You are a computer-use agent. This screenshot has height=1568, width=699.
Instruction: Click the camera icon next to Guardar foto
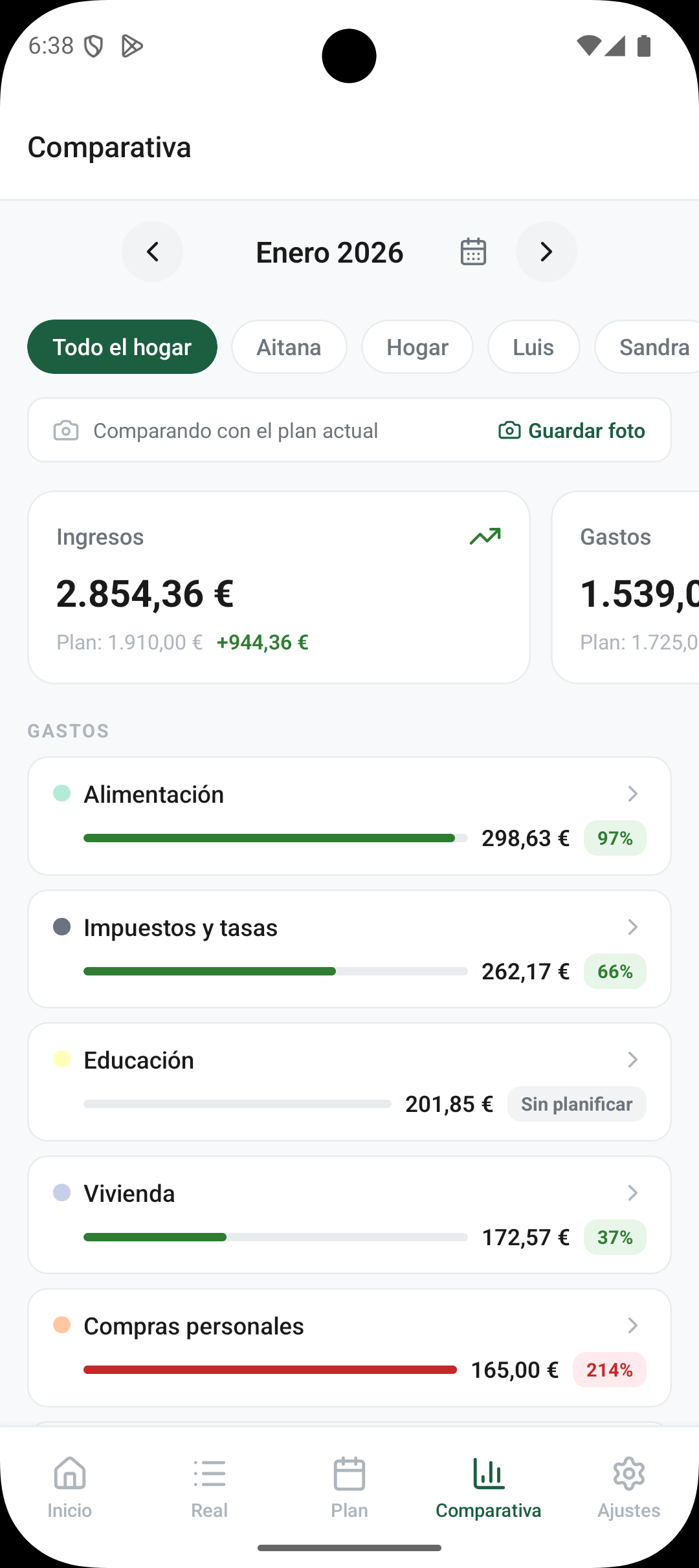[510, 430]
